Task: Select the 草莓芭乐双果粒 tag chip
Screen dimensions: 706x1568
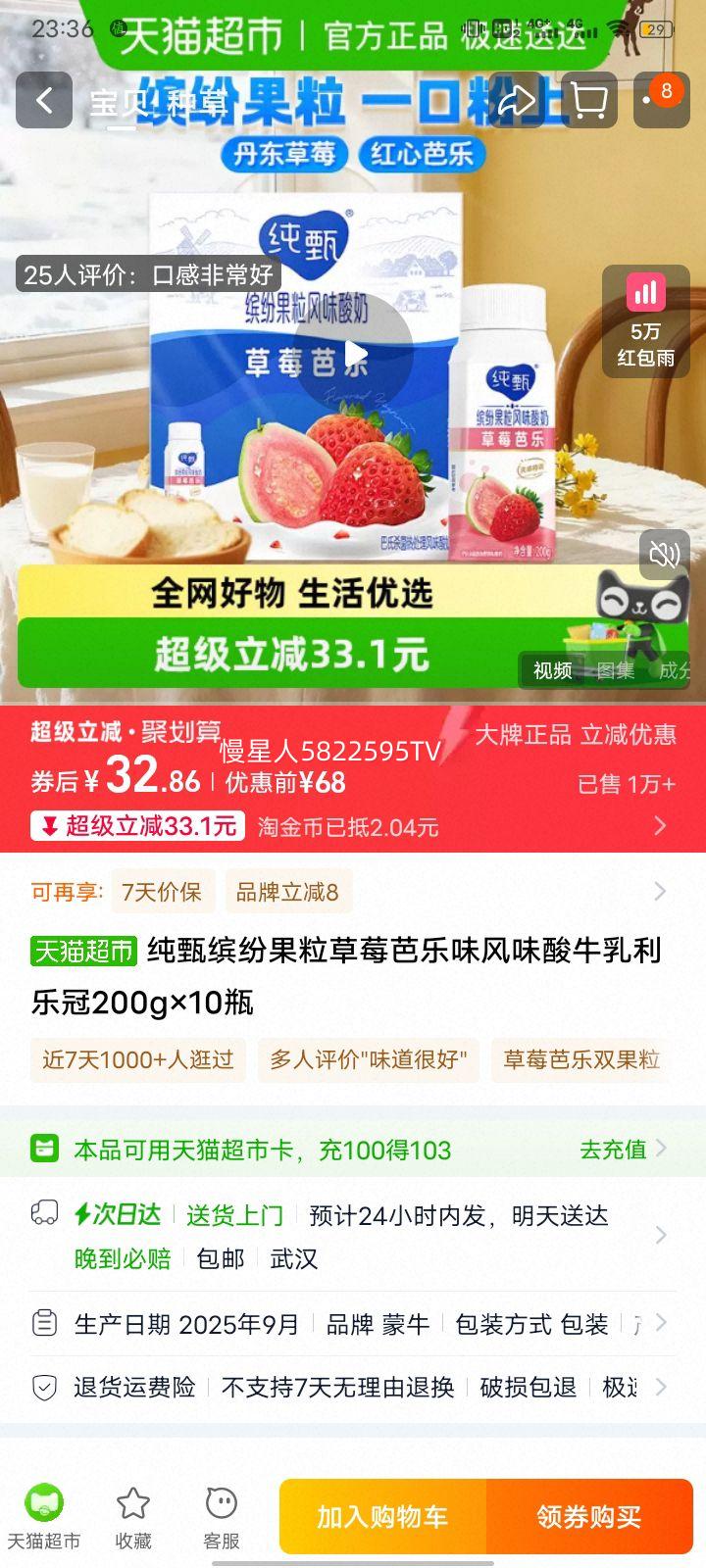Action: (x=580, y=1059)
